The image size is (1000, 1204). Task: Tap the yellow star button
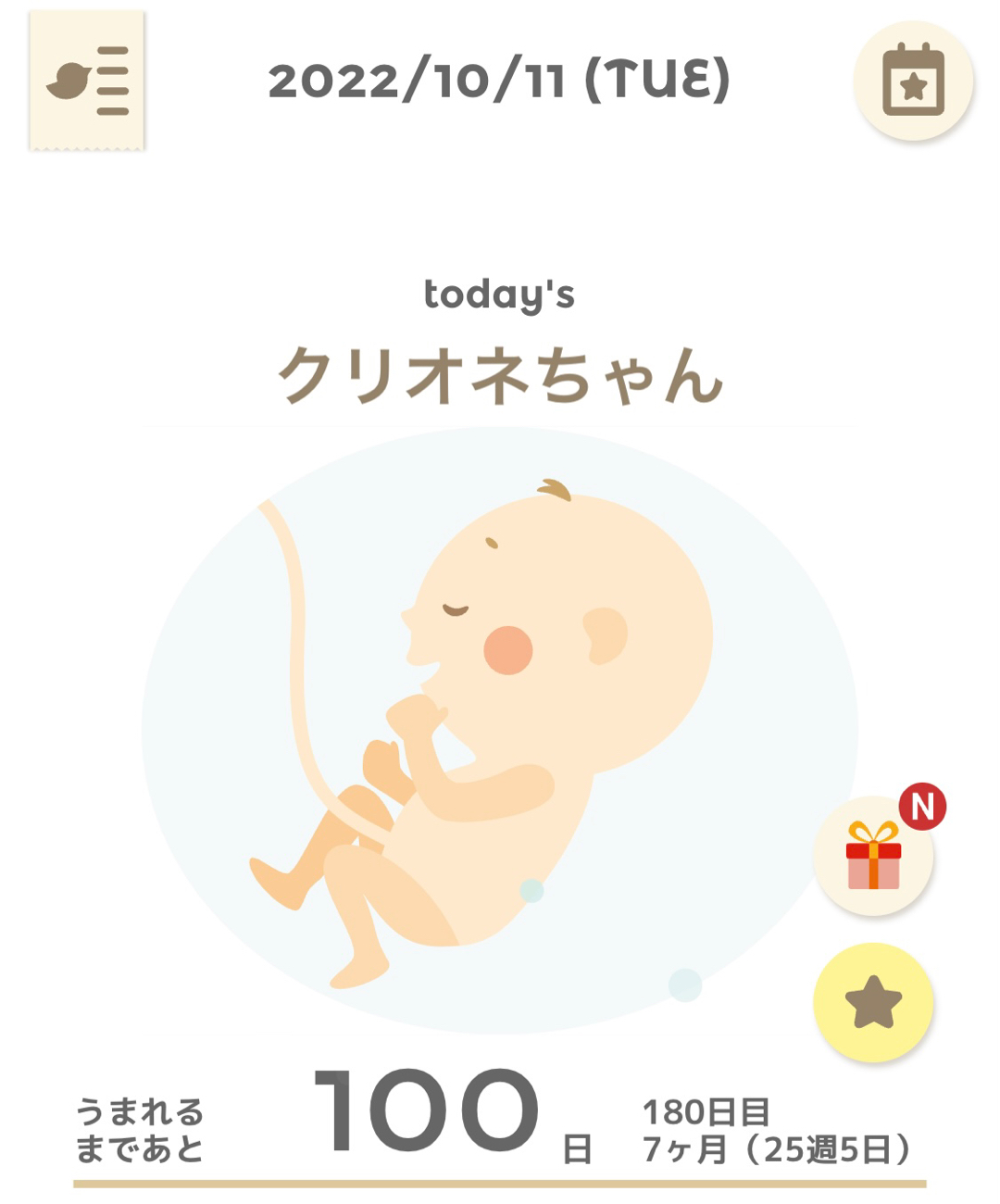pos(873,1002)
